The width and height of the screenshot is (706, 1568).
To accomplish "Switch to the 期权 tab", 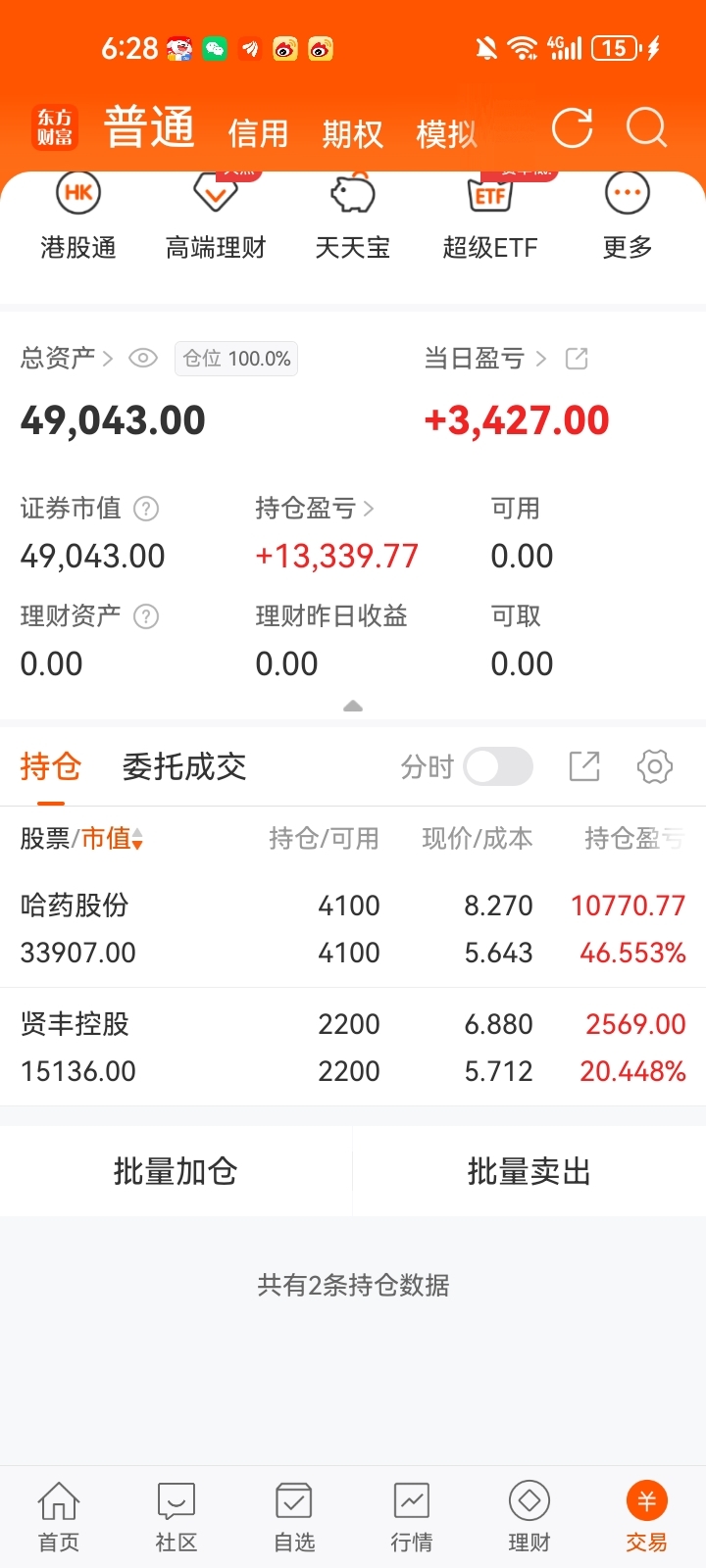I will click(353, 133).
